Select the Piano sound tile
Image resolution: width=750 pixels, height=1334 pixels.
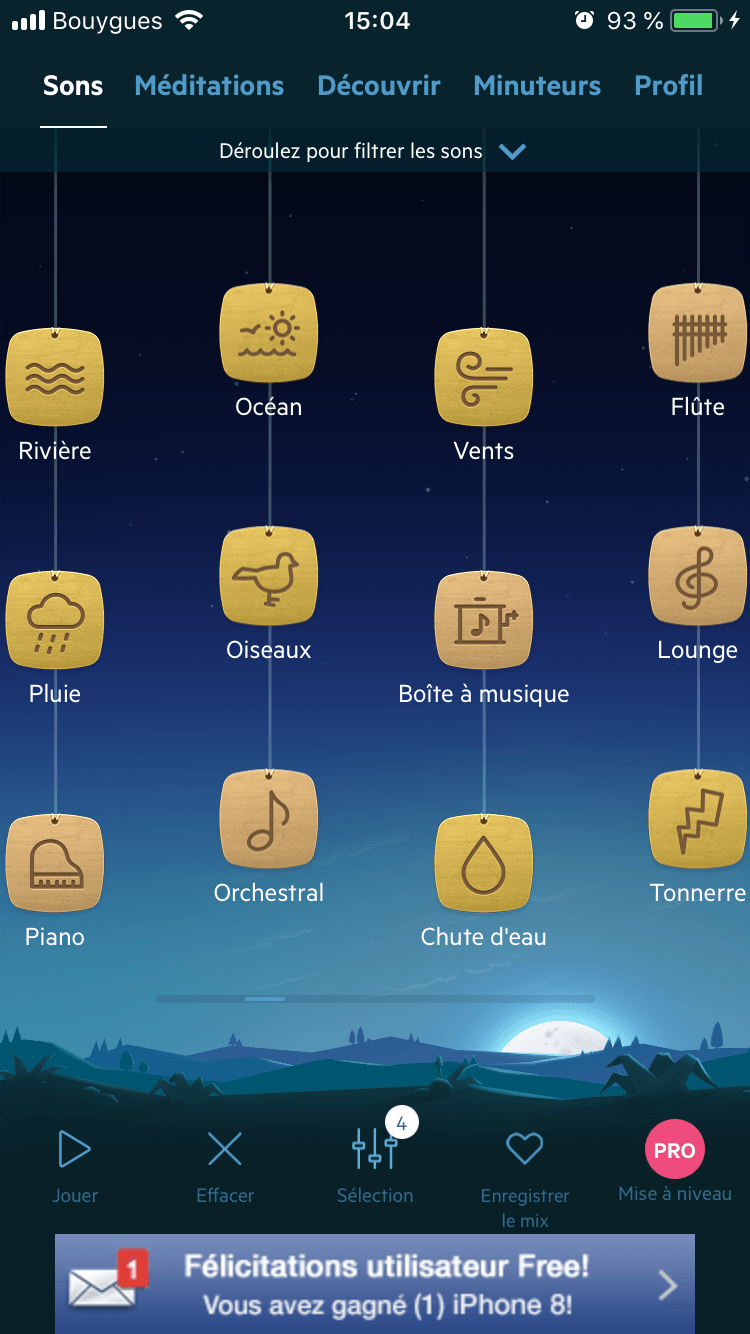click(x=55, y=863)
